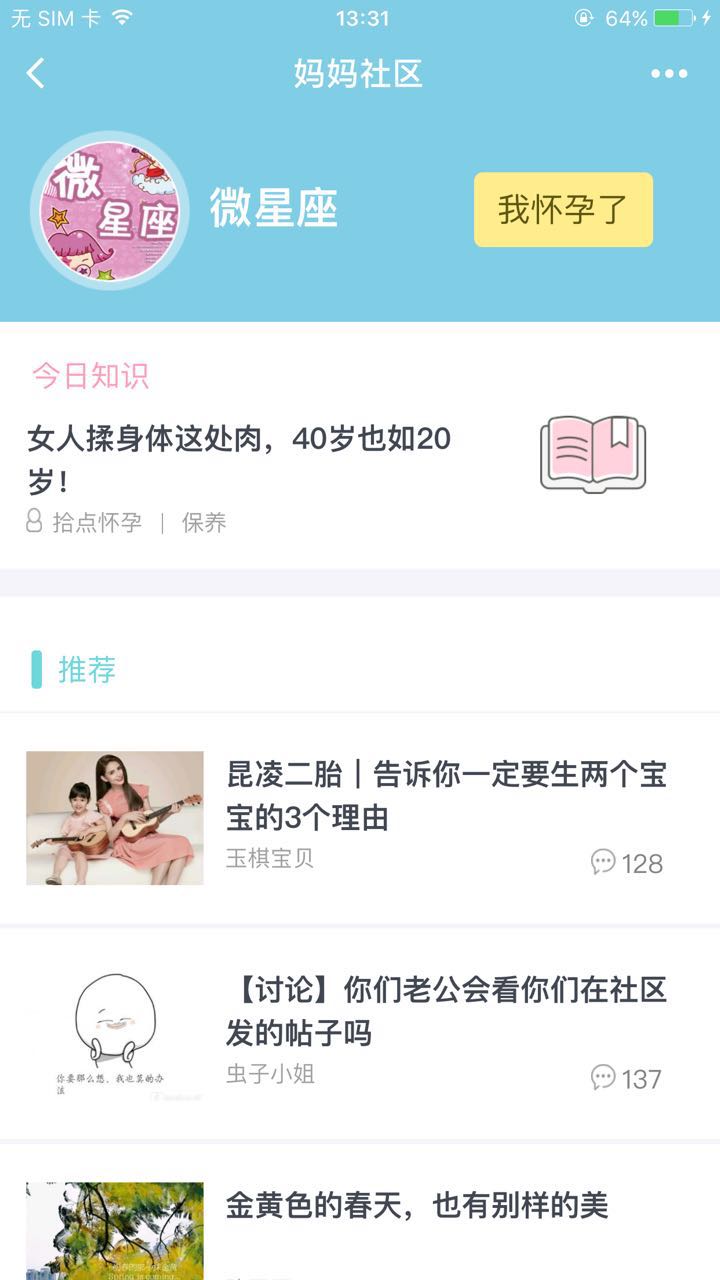This screenshot has width=720, height=1280.
Task: View the discussion post by 虫子小姐
Action: coord(445,1011)
